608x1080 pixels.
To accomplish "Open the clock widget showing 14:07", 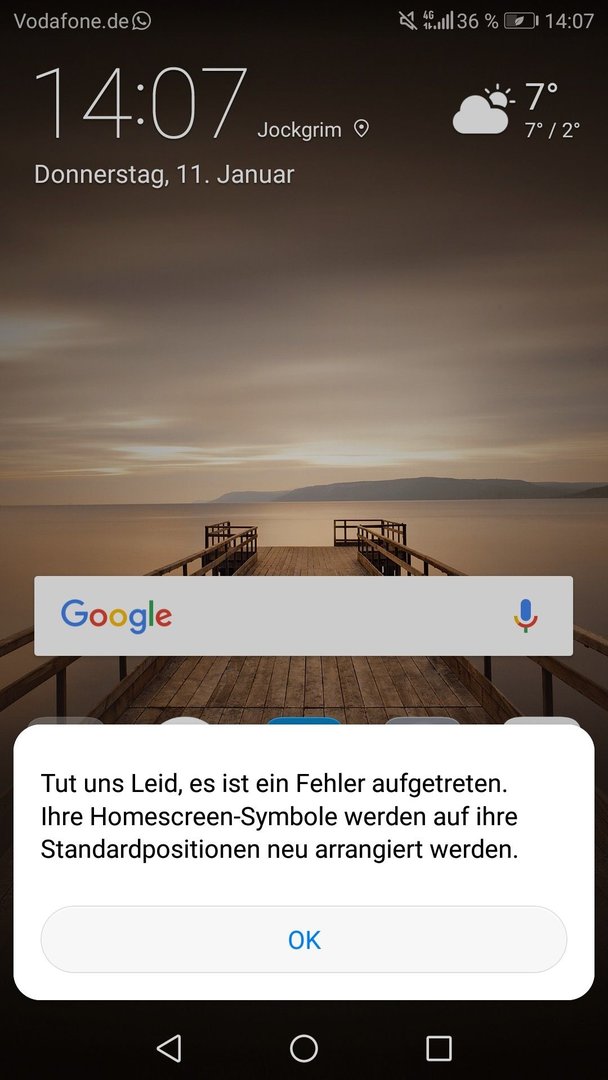I will click(140, 104).
